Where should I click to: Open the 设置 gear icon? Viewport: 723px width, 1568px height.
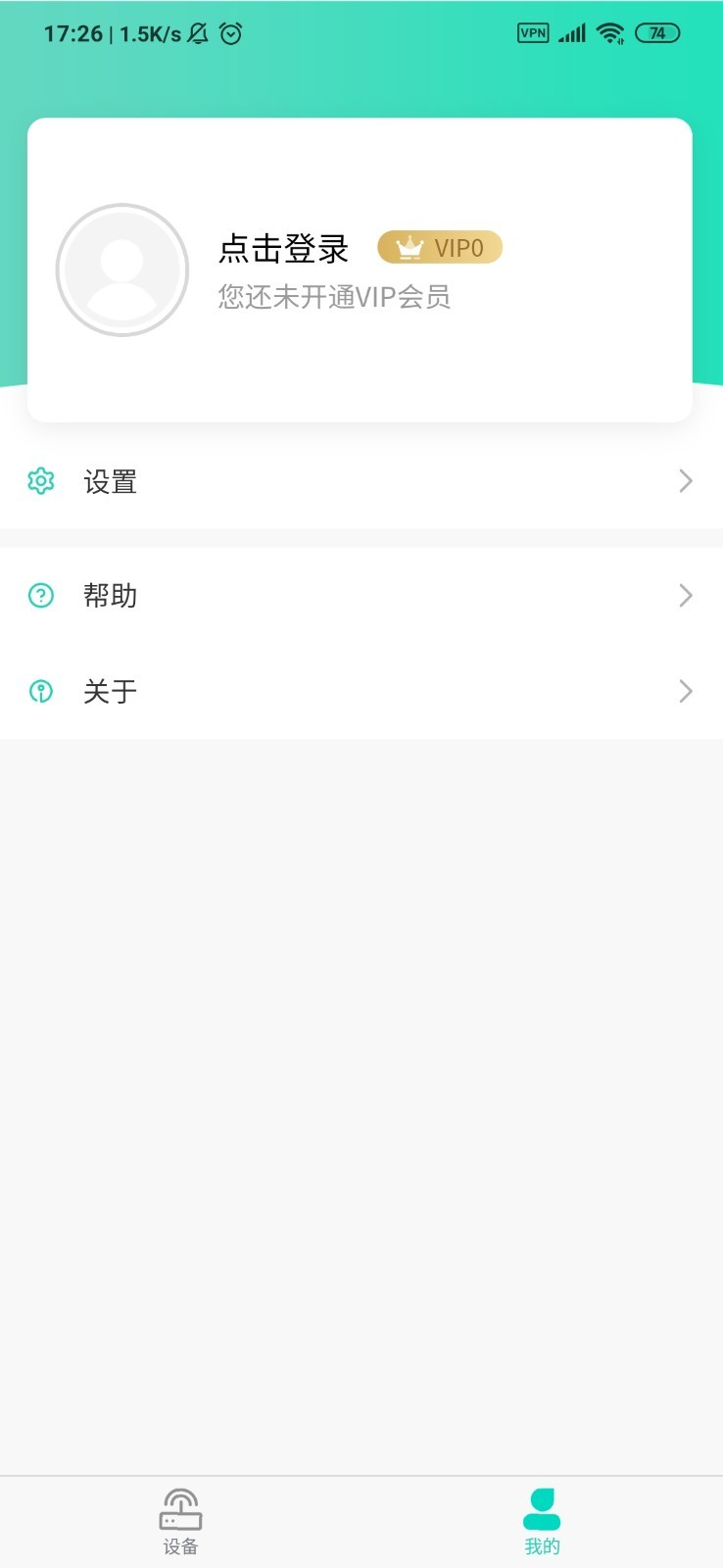tap(40, 480)
